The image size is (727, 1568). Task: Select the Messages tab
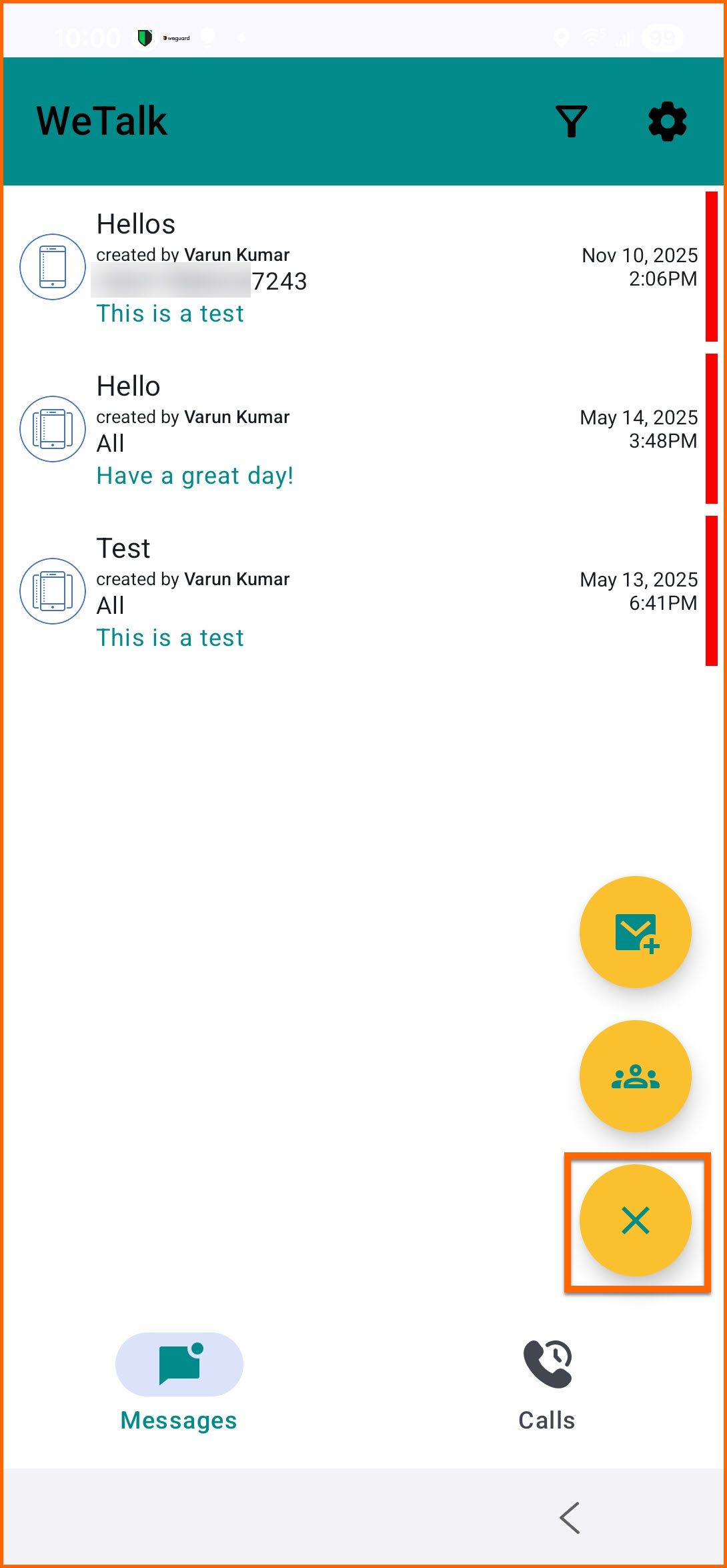tap(179, 1385)
